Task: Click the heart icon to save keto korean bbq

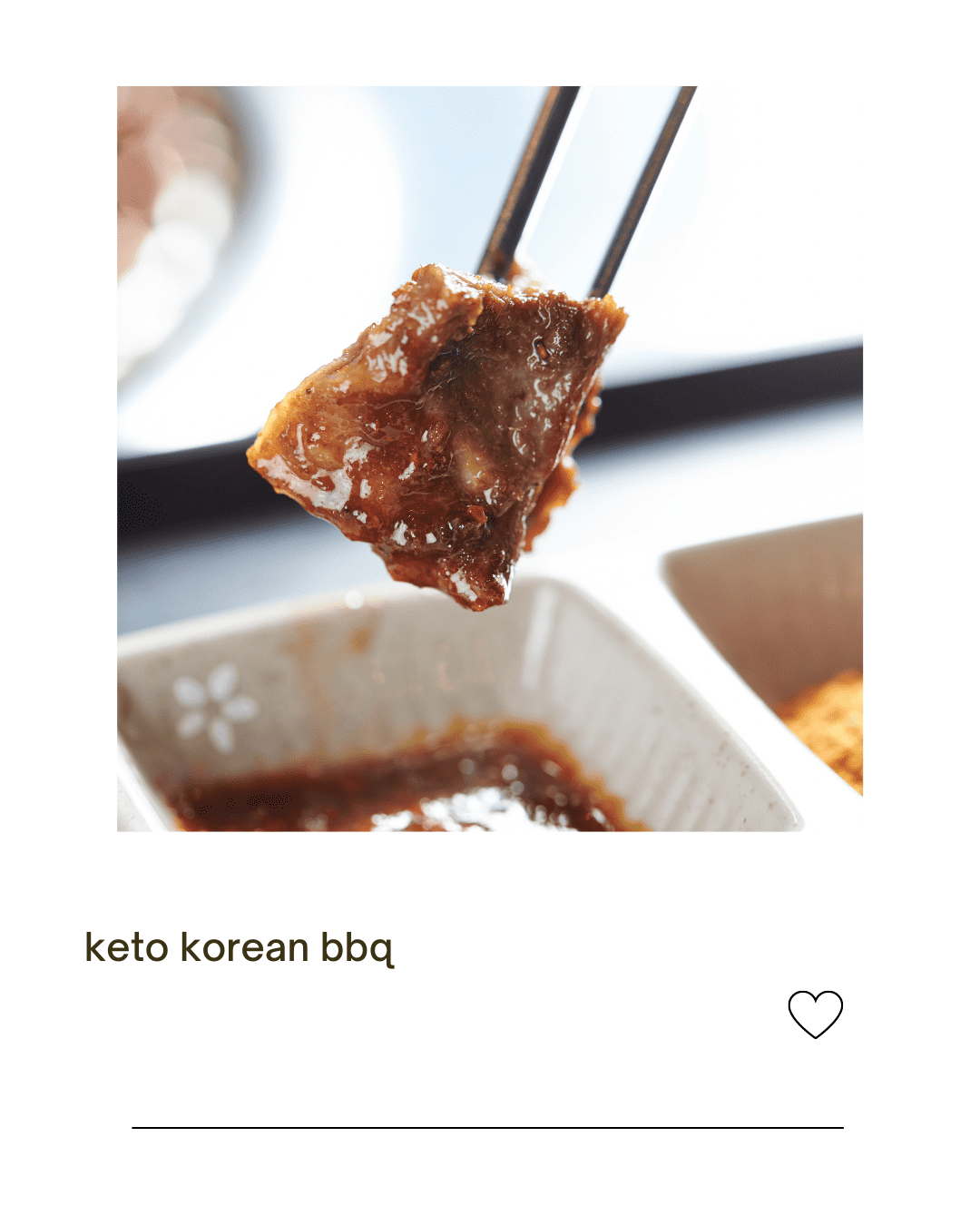Action: (818, 1015)
